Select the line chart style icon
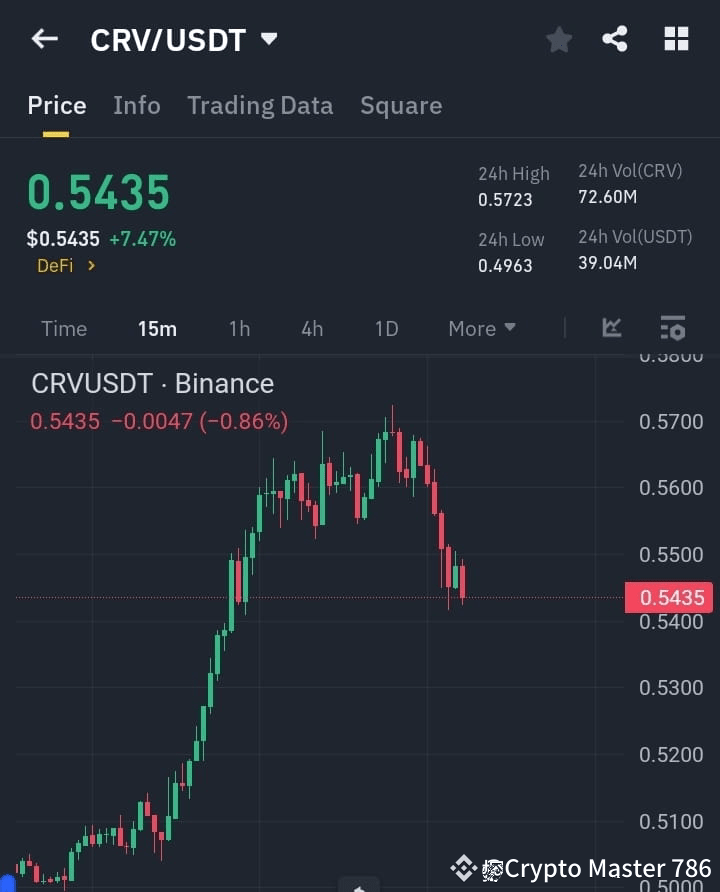This screenshot has height=892, width=720. (611, 328)
